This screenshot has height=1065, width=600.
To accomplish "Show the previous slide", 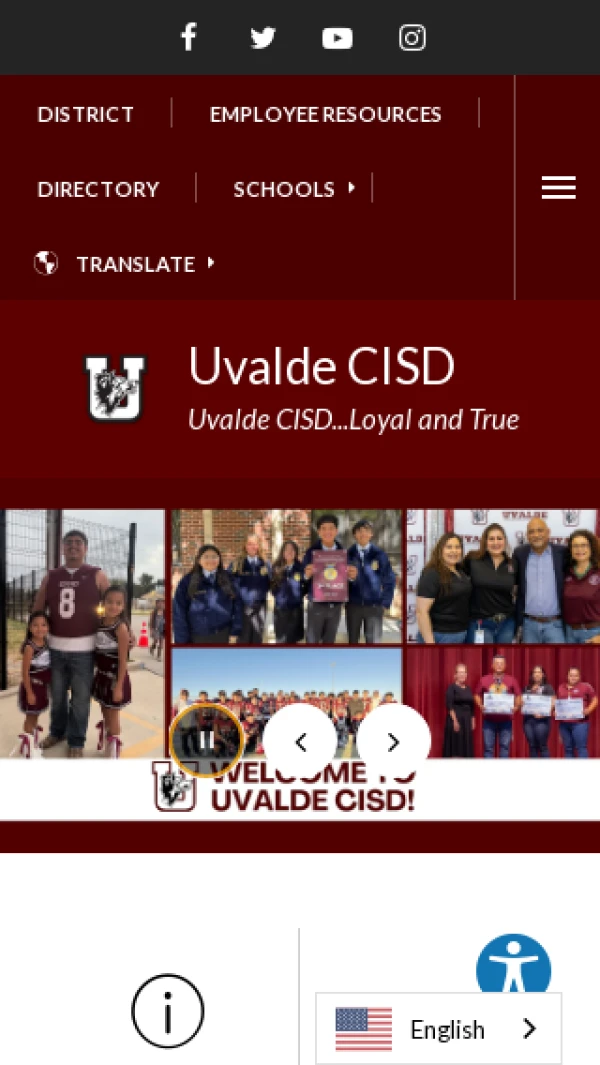I will [300, 741].
